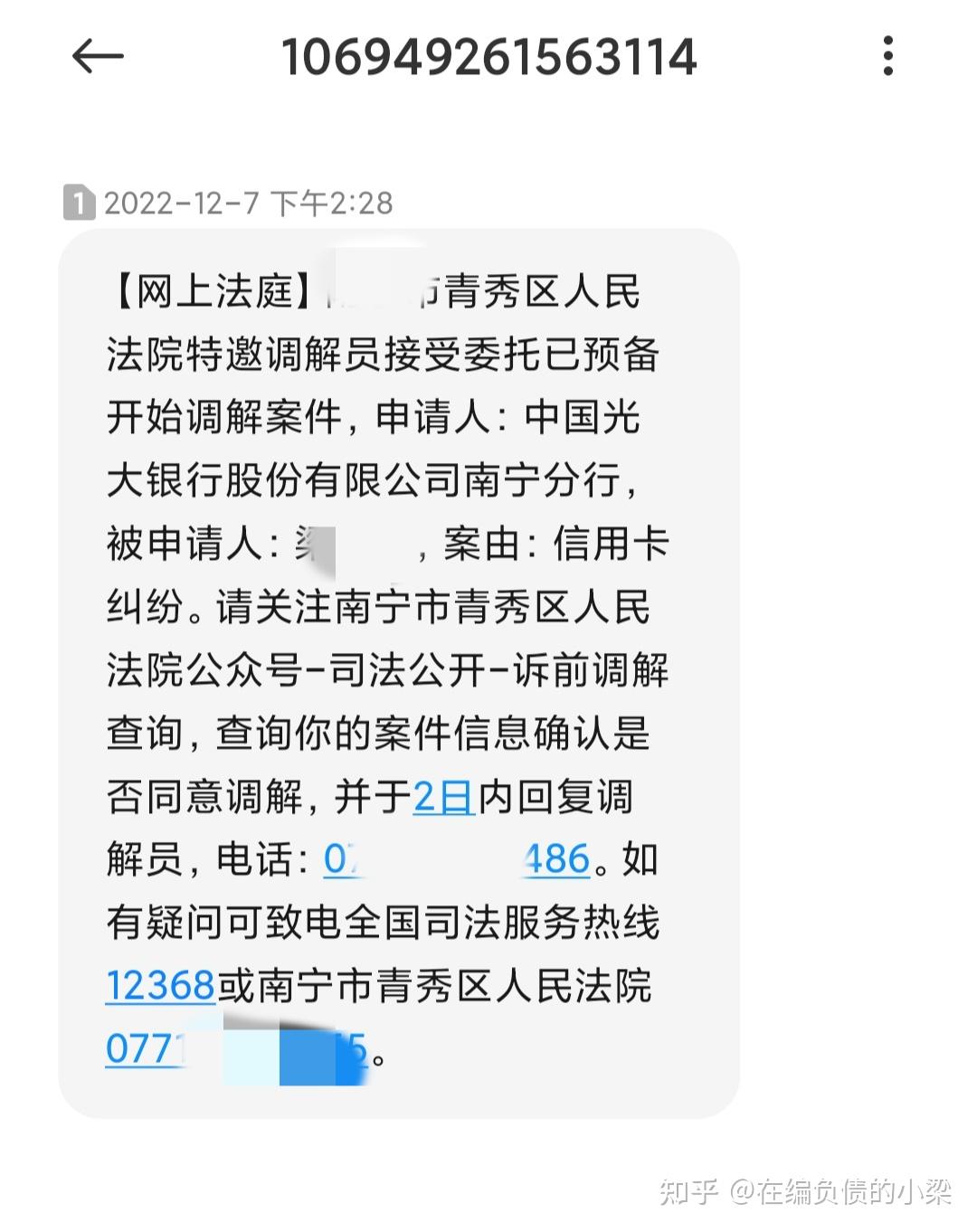Tap the SIM card icon beside the timestamp

(78, 203)
